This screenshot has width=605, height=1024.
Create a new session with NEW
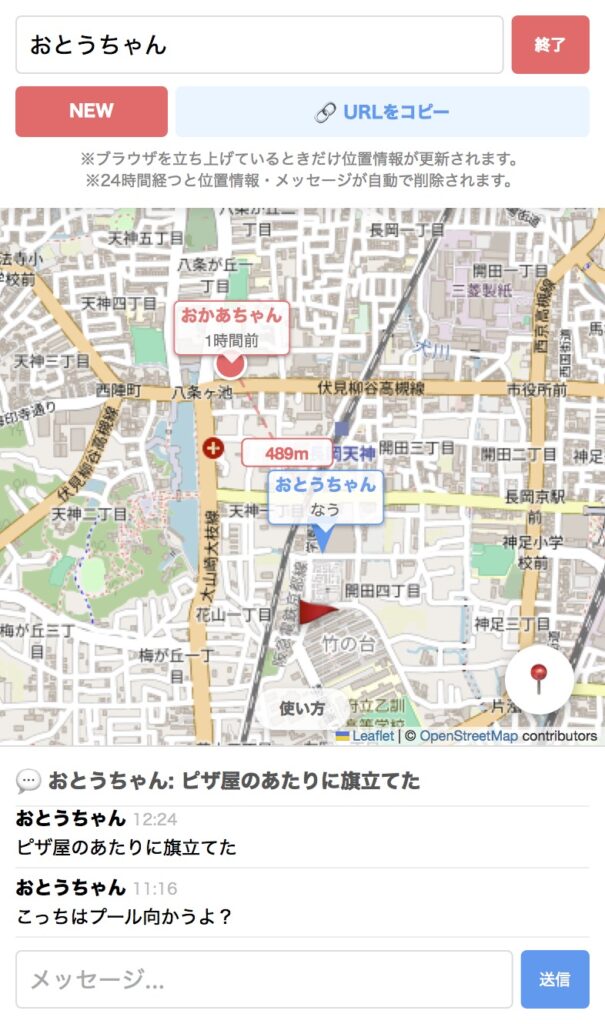tap(91, 111)
